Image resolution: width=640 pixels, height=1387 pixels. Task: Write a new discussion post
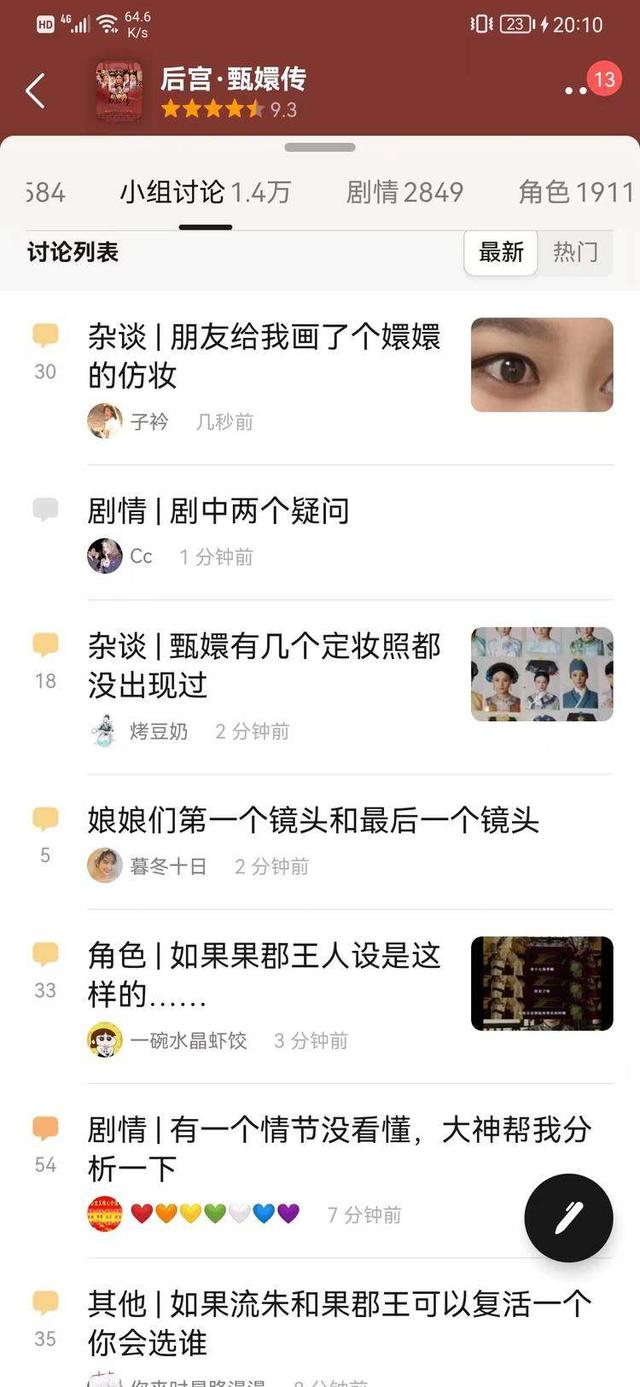[x=568, y=1218]
